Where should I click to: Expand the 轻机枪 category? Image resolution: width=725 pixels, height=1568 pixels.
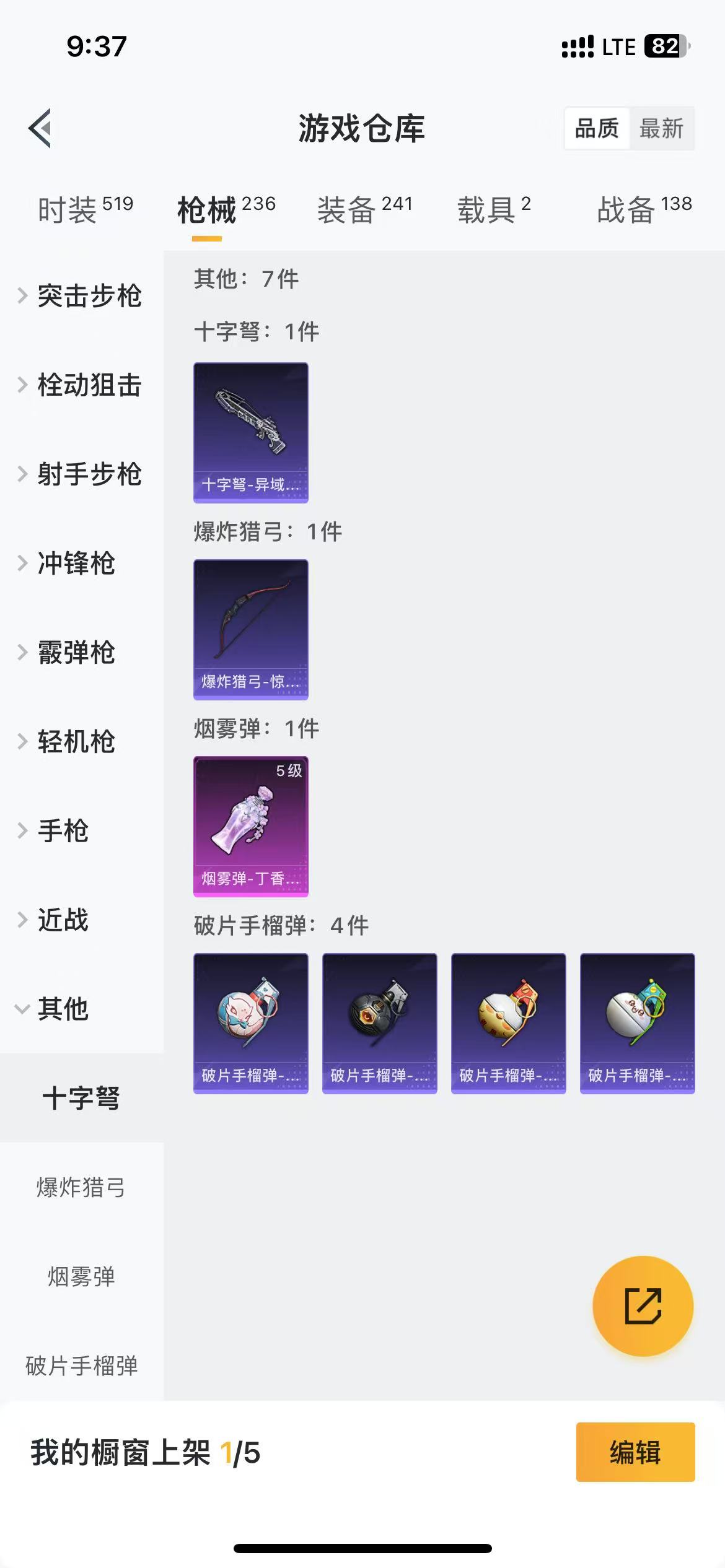(x=82, y=742)
